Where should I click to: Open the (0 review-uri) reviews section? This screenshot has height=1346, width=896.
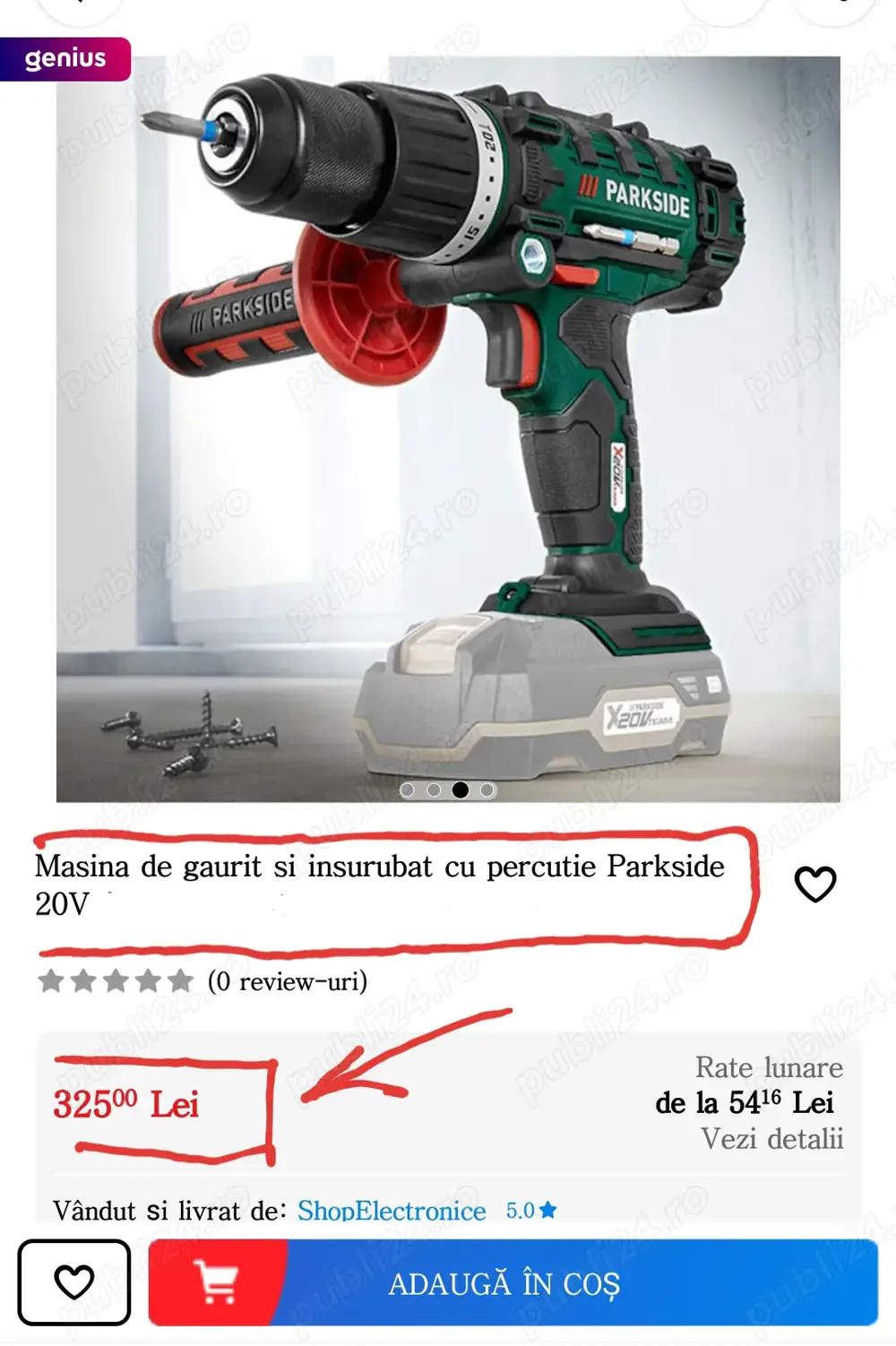coord(287,982)
